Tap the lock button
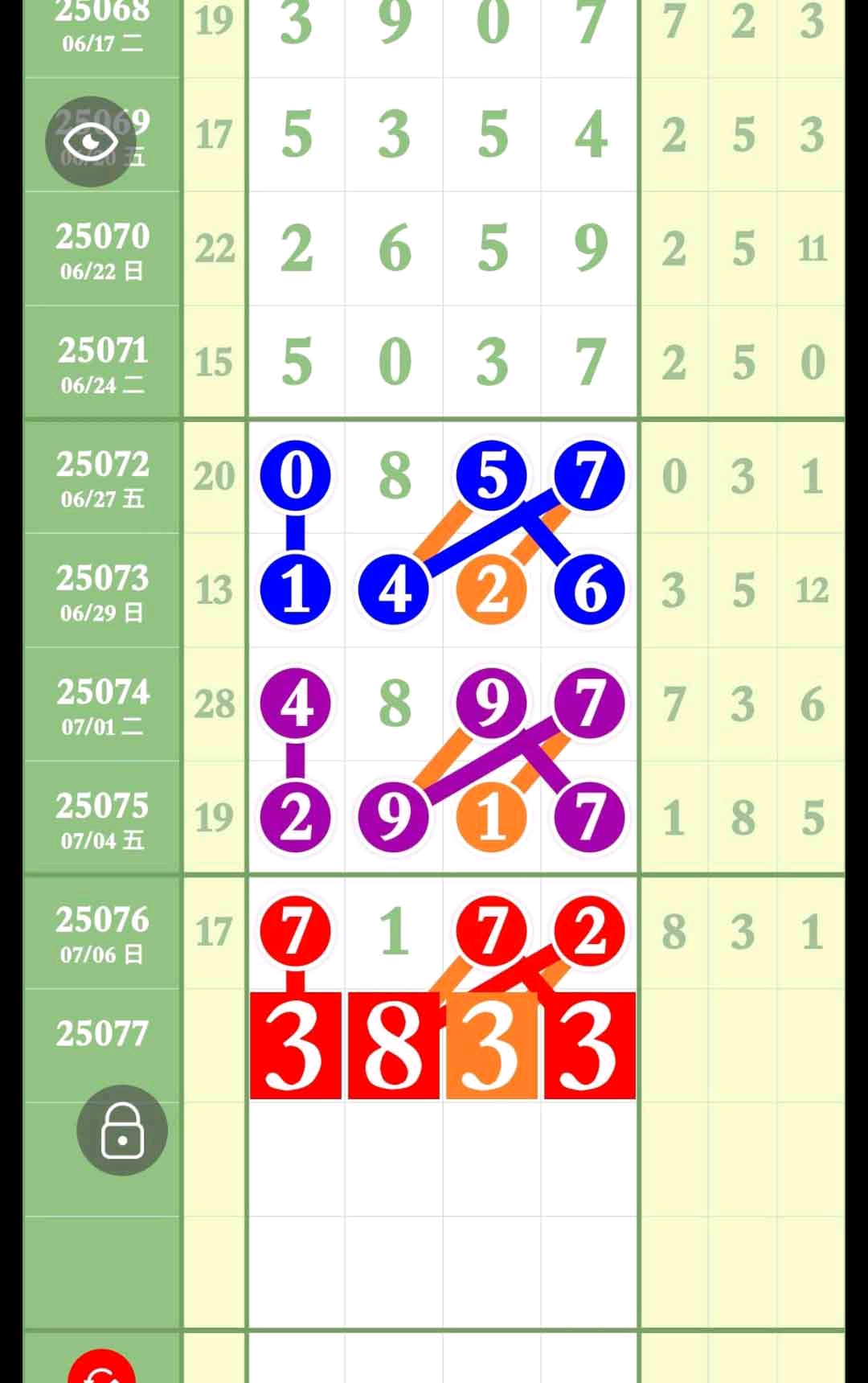The image size is (868, 1383). (122, 1131)
